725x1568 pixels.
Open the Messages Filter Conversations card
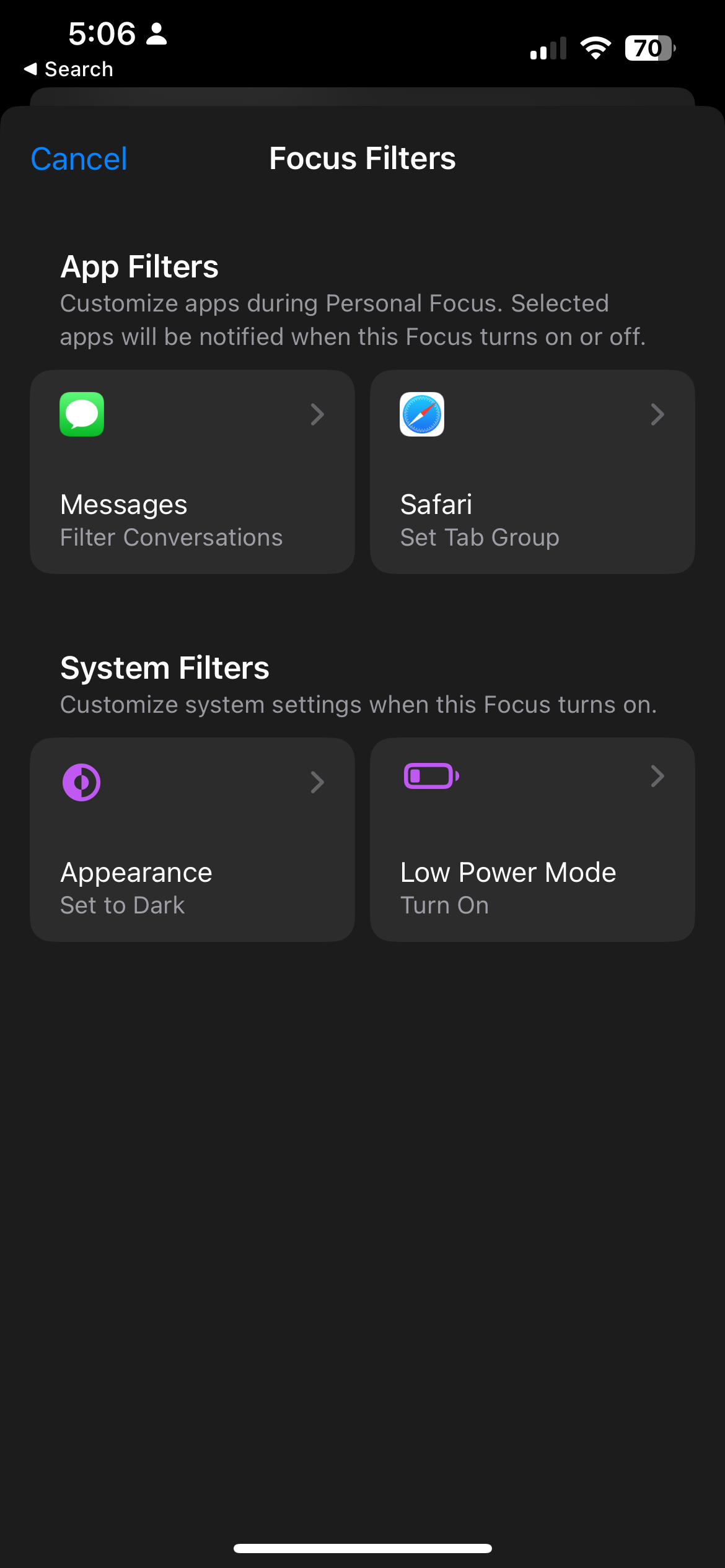click(x=192, y=472)
